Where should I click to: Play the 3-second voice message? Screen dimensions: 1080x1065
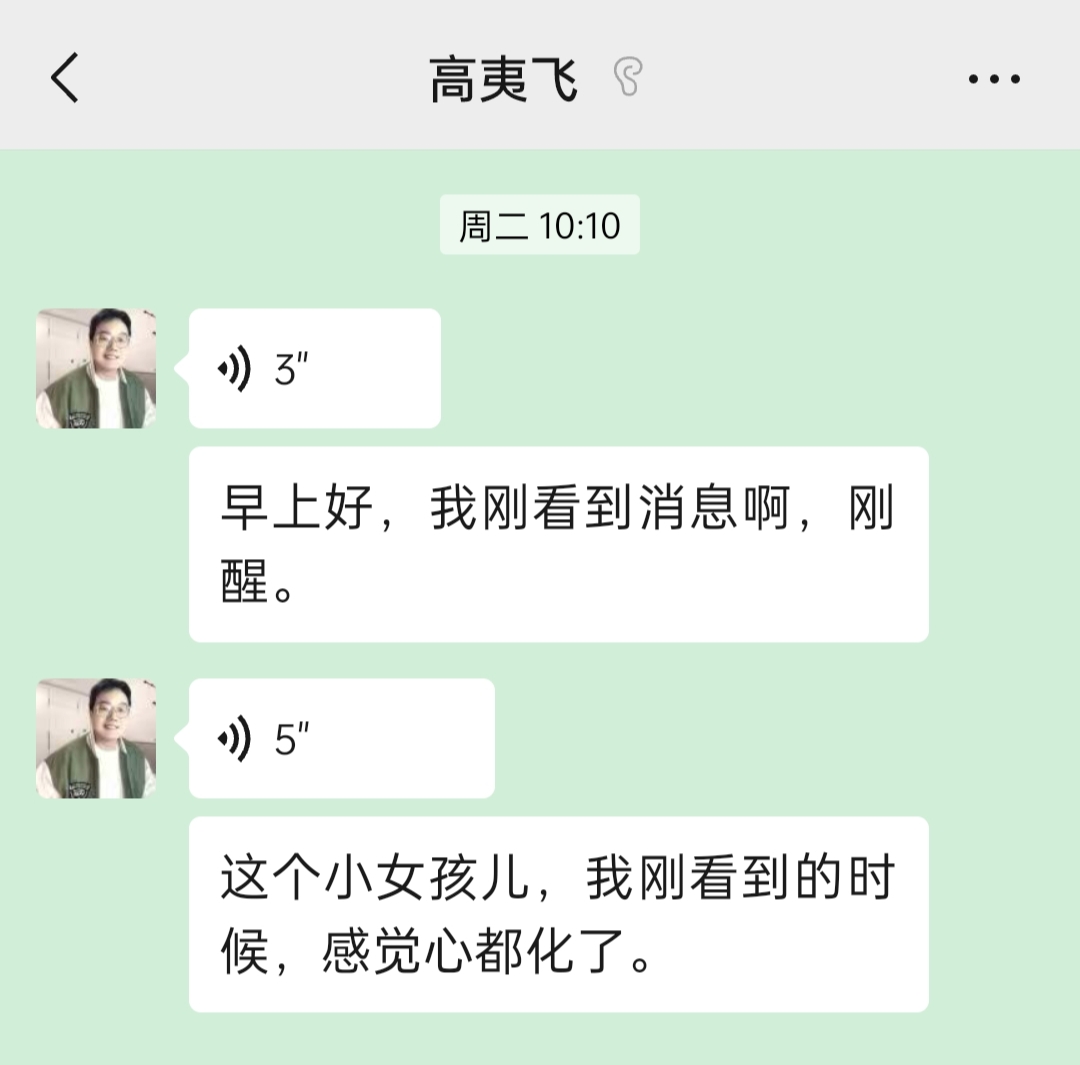click(x=314, y=369)
